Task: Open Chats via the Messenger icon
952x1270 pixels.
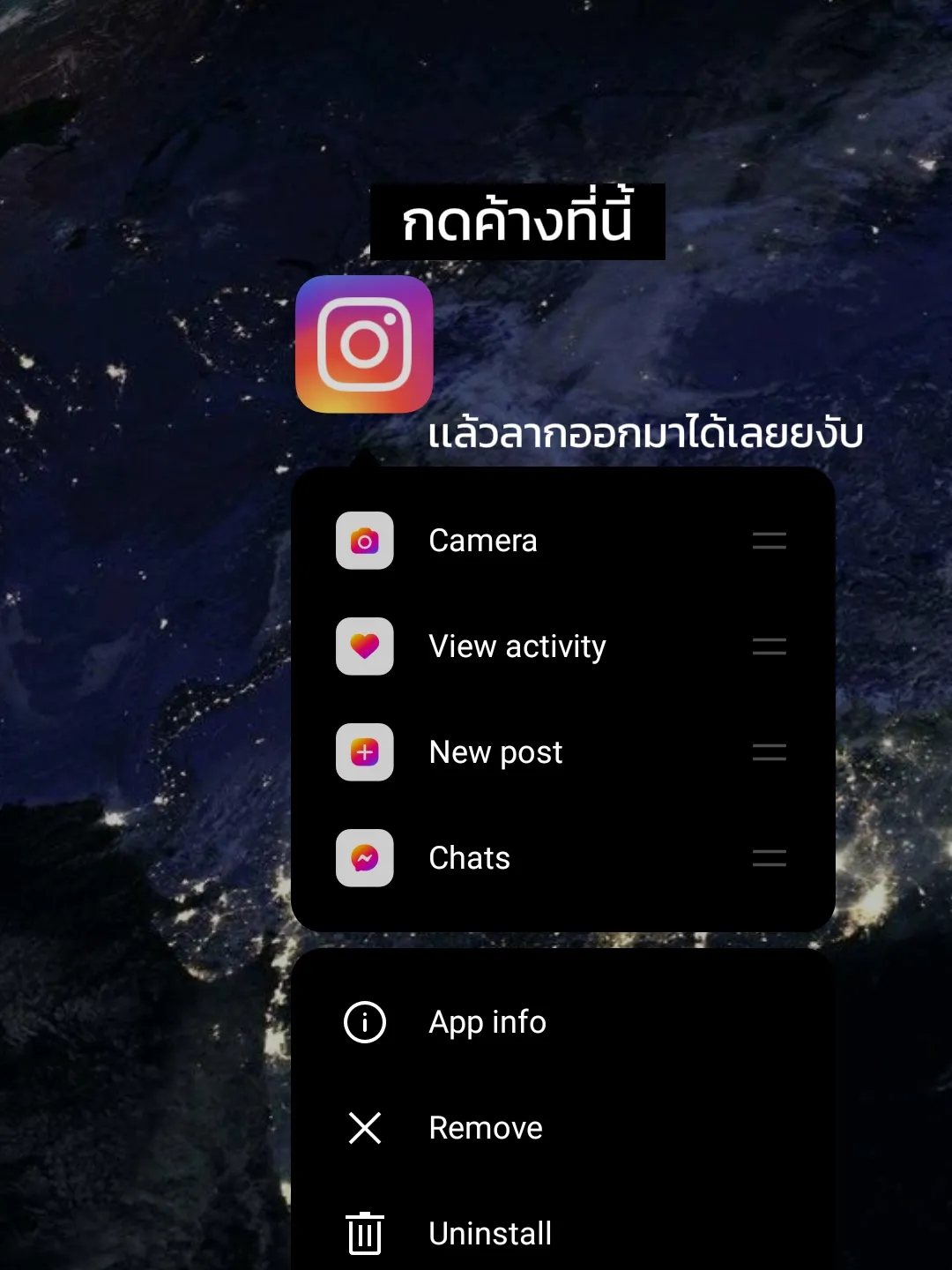Action: [364, 858]
